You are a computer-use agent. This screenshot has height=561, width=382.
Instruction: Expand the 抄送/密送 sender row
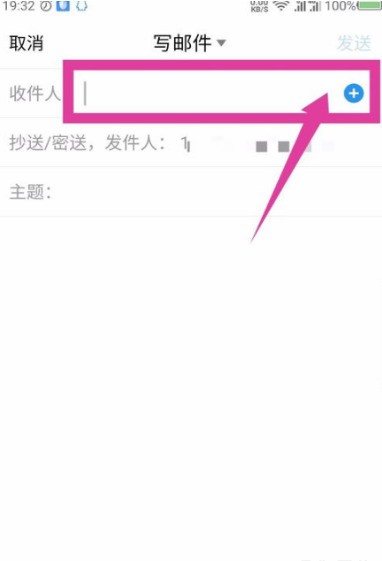tap(191, 143)
